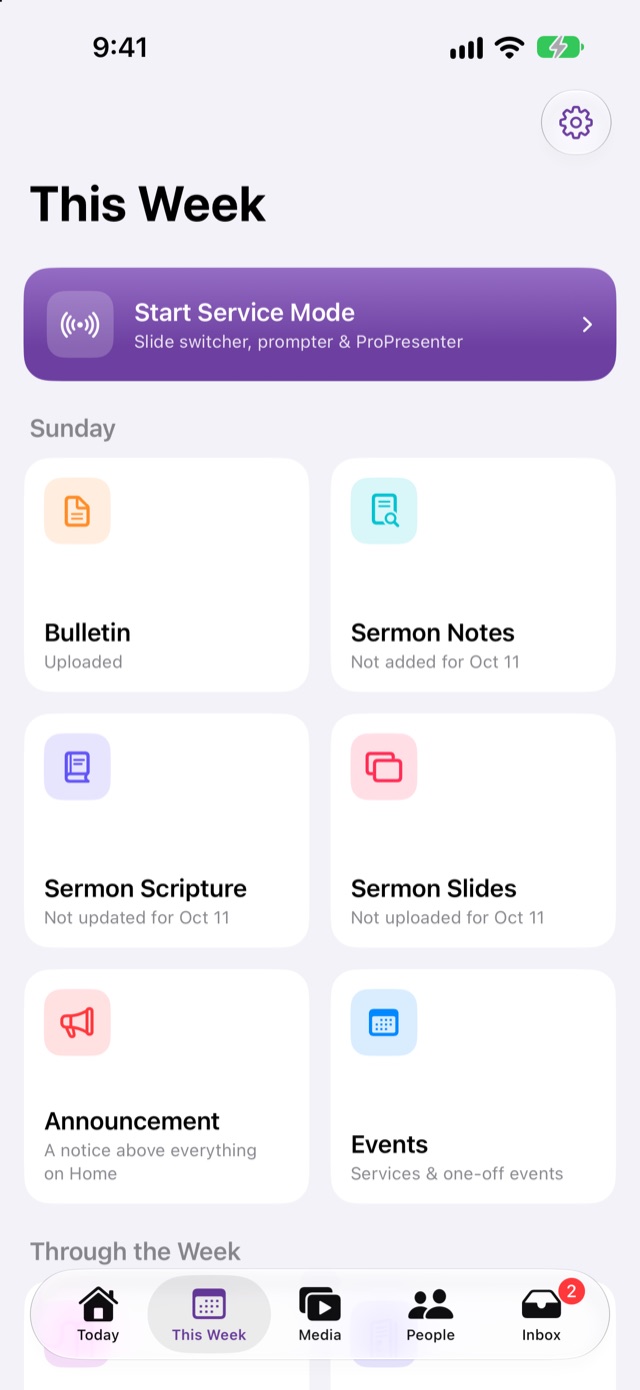Go to the Media tab
Screen dimensions: 640x1390
[320, 1314]
